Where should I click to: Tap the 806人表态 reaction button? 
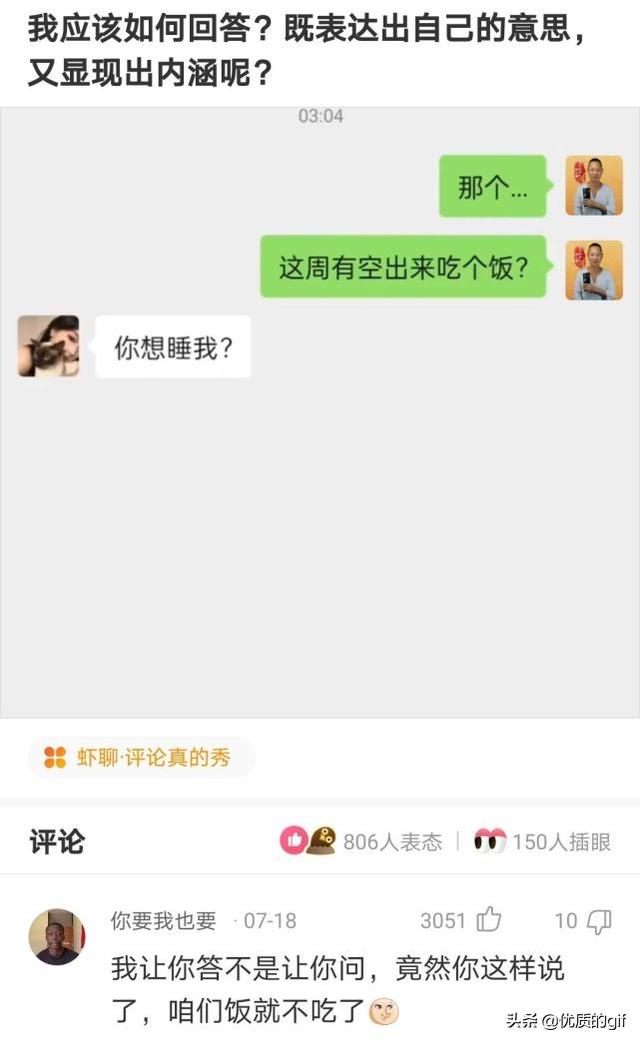pos(361,841)
